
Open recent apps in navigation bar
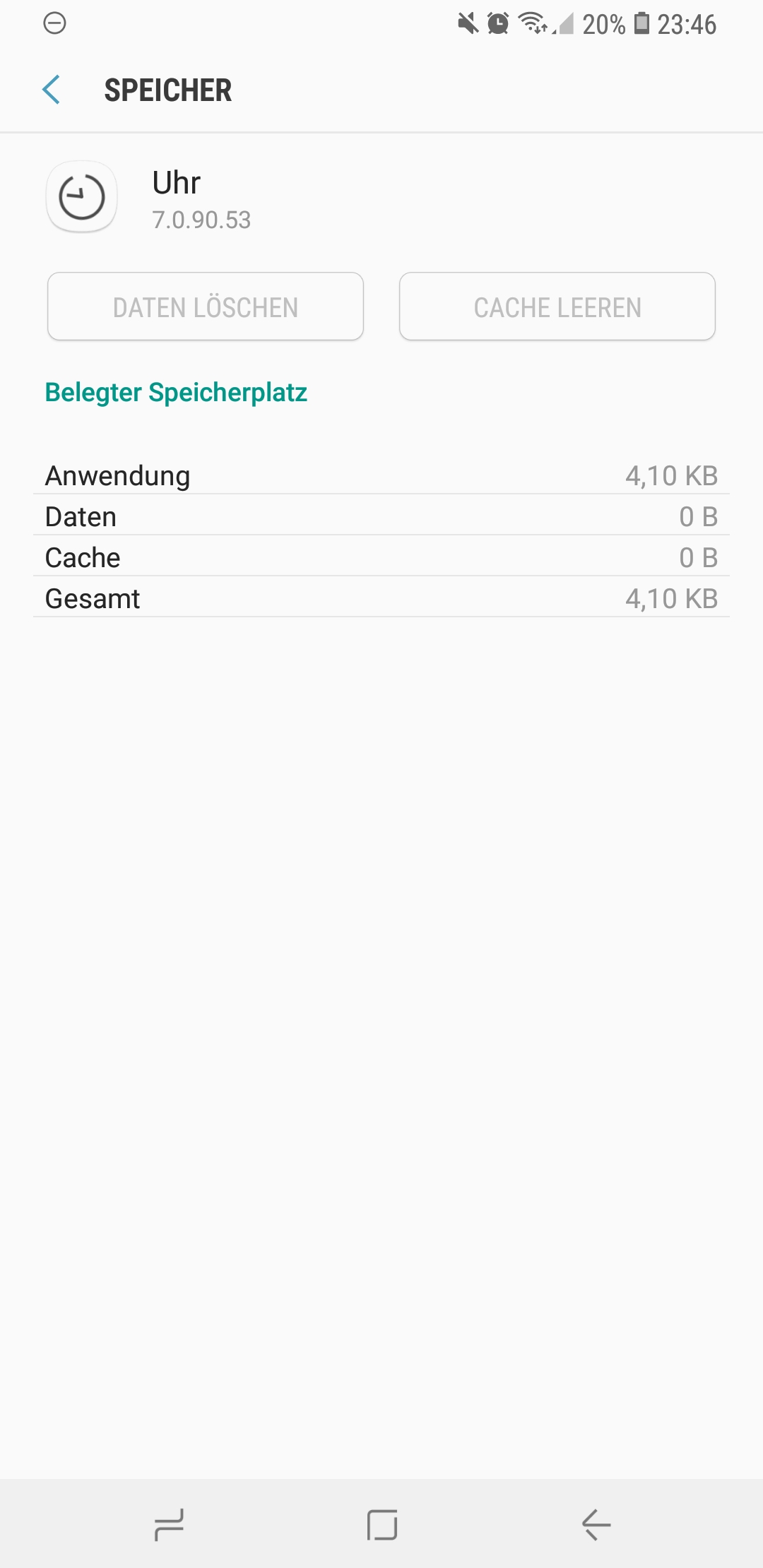coord(169,1524)
